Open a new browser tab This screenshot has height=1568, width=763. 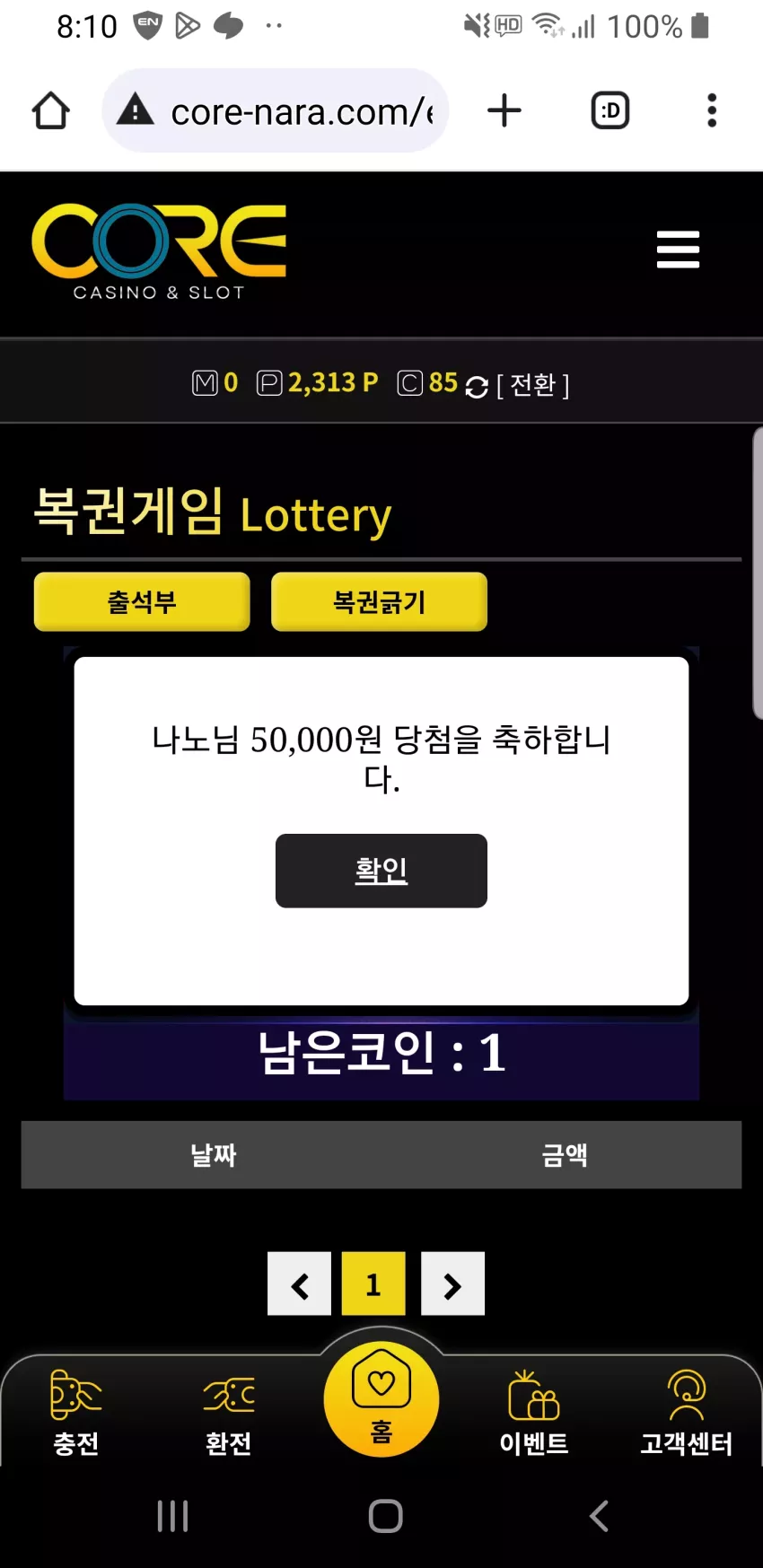point(504,110)
